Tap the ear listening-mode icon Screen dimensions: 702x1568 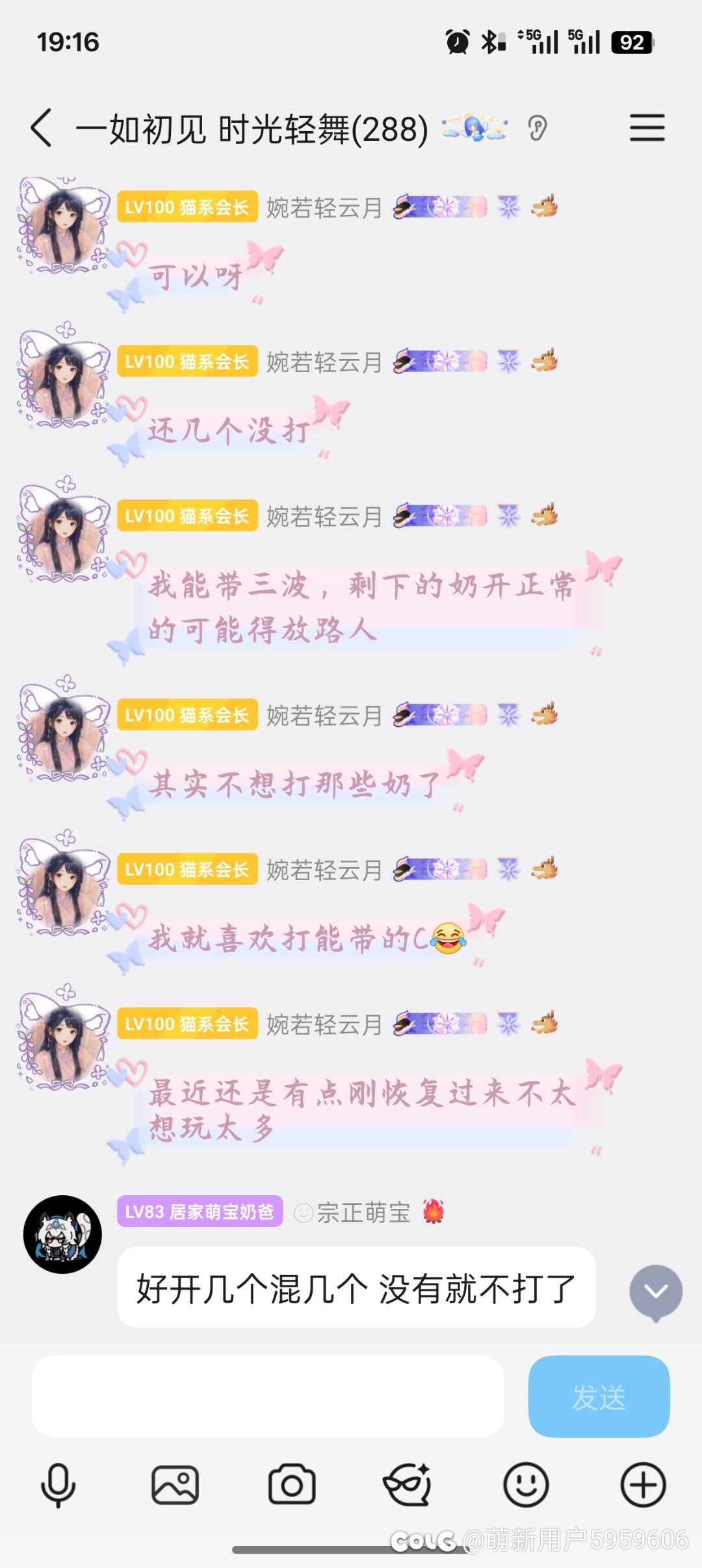(x=538, y=128)
